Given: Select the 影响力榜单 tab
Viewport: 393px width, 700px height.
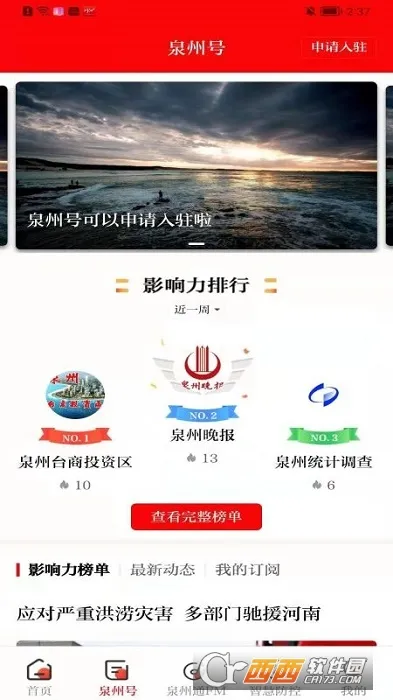Looking at the screenshot, I should coord(68,570).
